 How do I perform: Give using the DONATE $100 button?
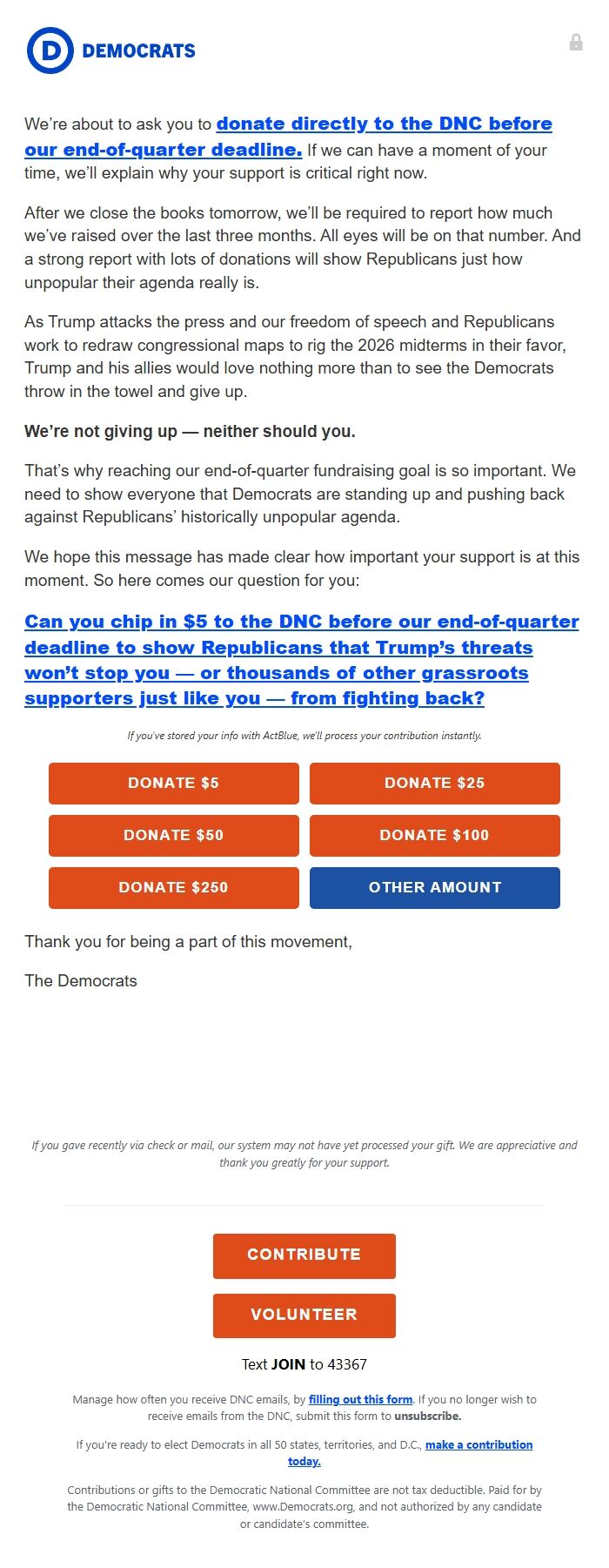click(x=435, y=835)
